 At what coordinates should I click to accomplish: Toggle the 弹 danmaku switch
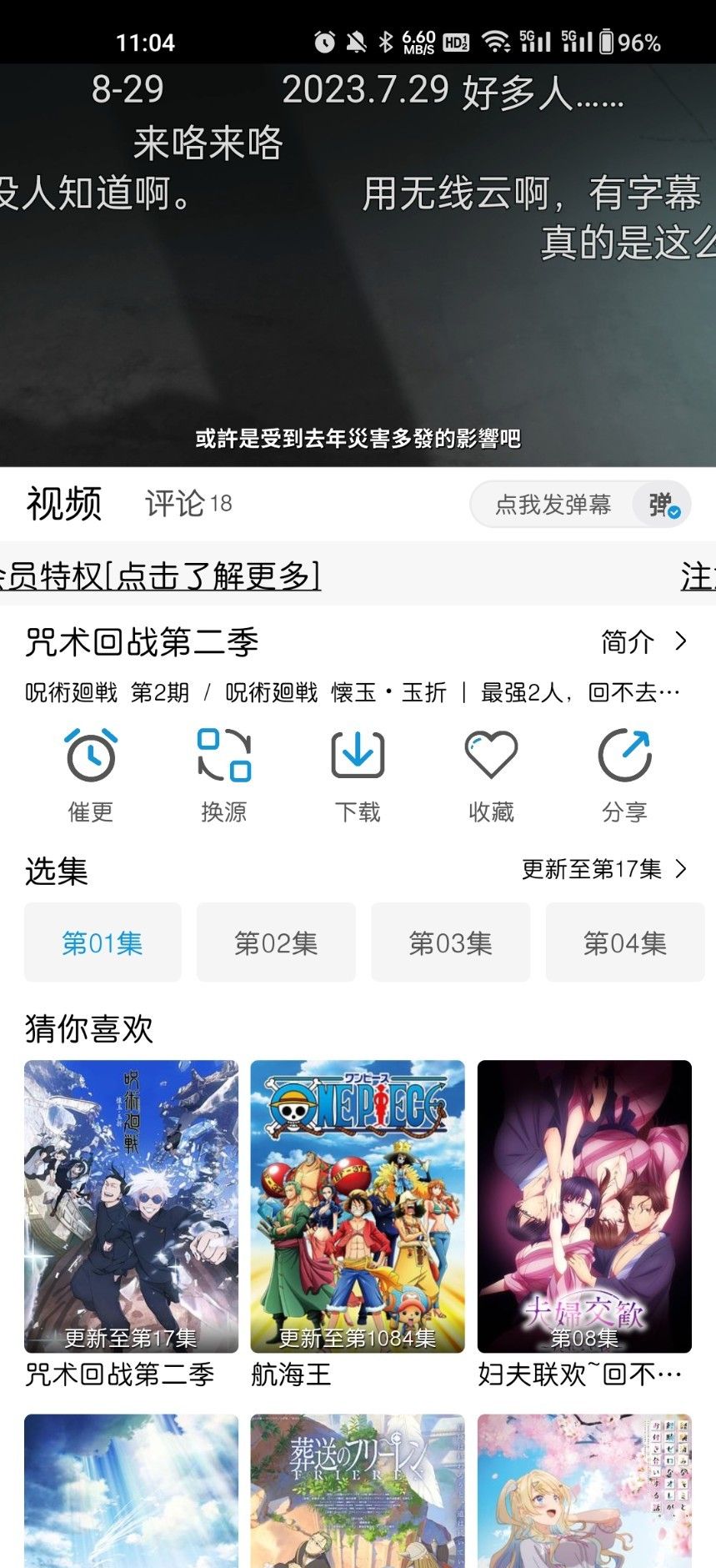click(x=663, y=505)
